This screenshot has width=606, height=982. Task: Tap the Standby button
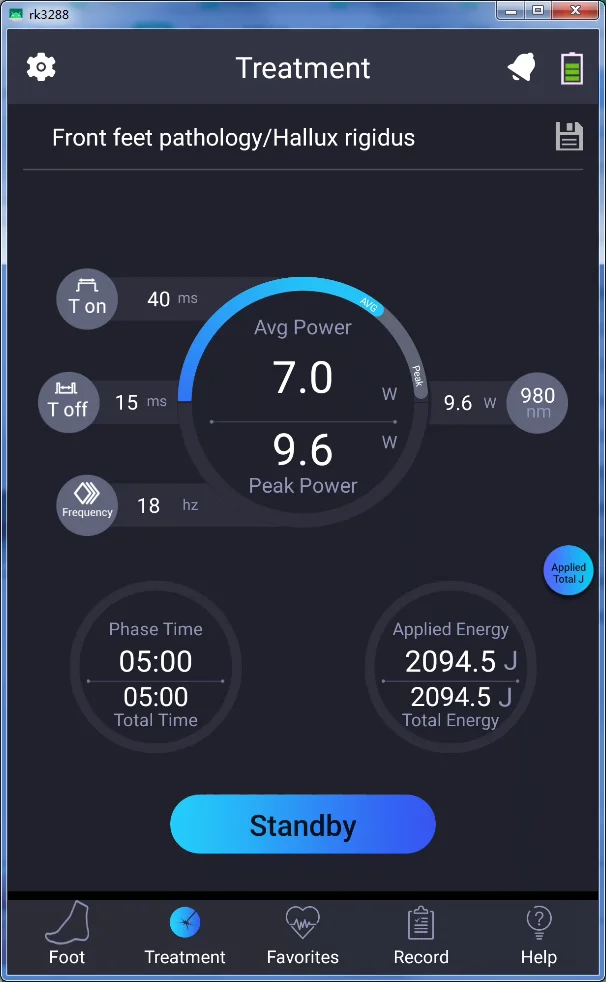pyautogui.click(x=303, y=825)
